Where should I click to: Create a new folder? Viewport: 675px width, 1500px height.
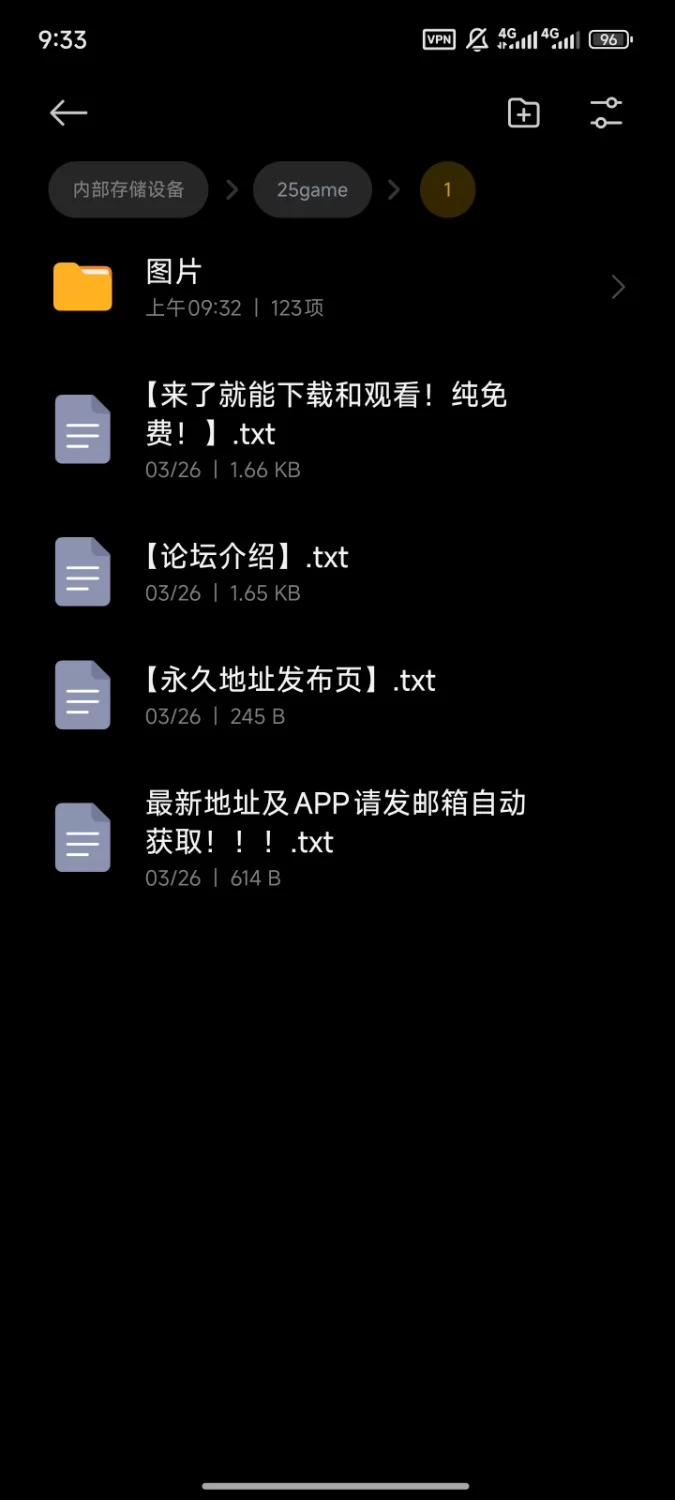pyautogui.click(x=524, y=113)
